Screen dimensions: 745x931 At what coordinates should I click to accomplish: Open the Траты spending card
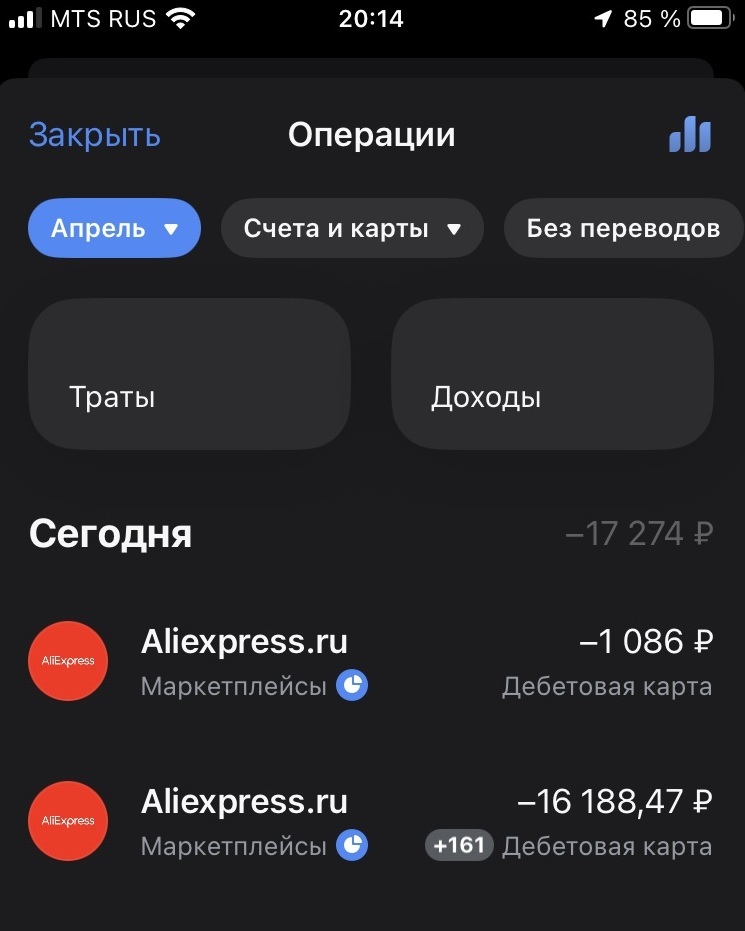tap(190, 374)
